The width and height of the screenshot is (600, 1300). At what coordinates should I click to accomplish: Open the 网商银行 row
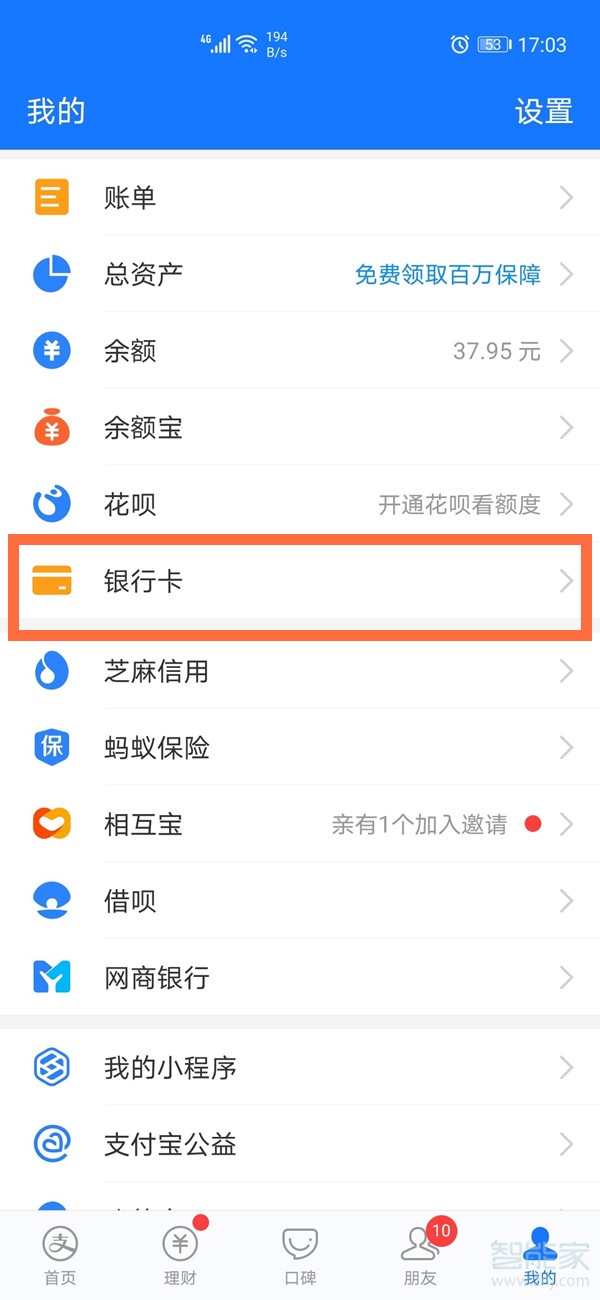click(300, 977)
